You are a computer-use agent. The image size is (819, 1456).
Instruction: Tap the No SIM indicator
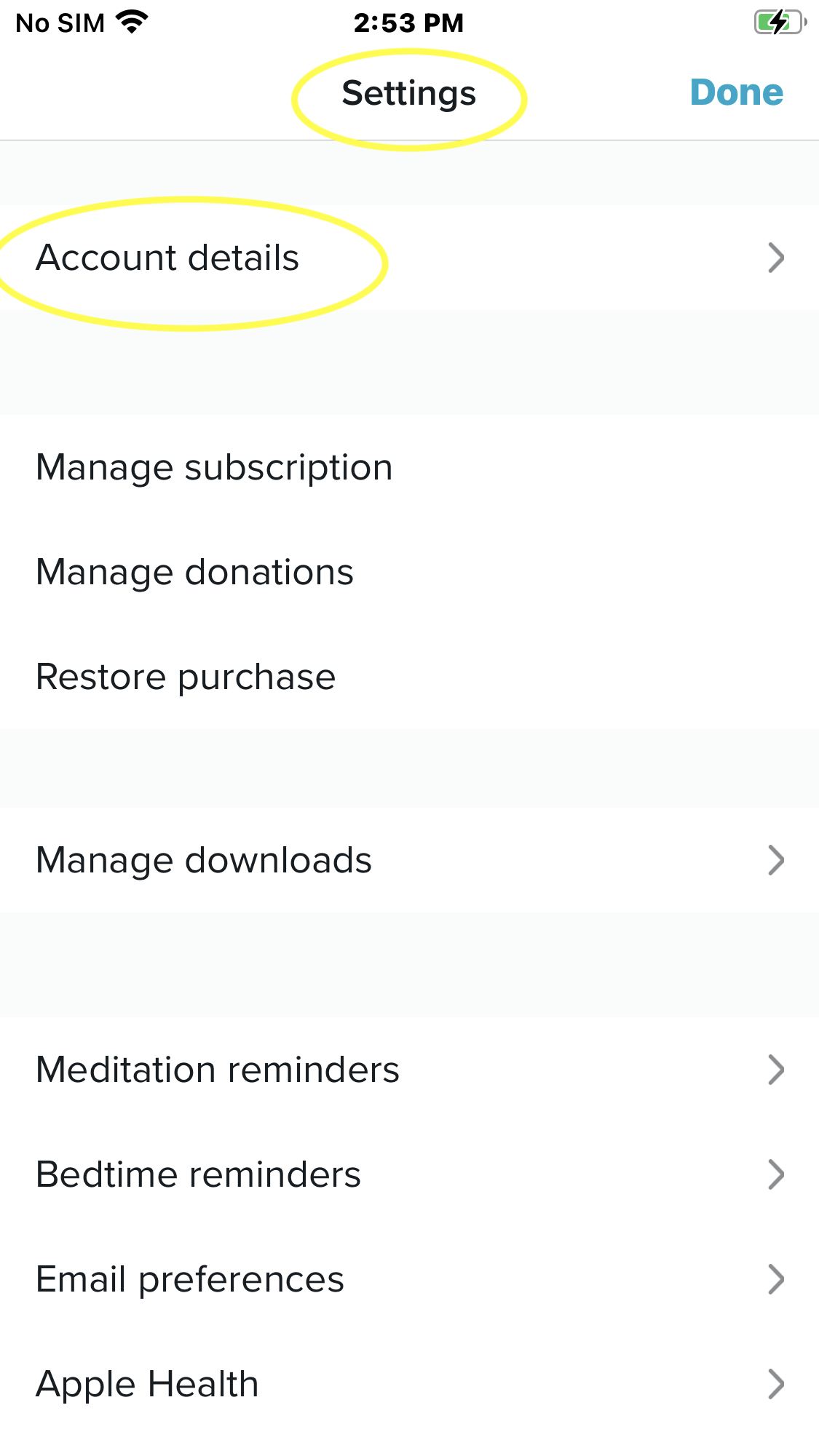[x=60, y=23]
